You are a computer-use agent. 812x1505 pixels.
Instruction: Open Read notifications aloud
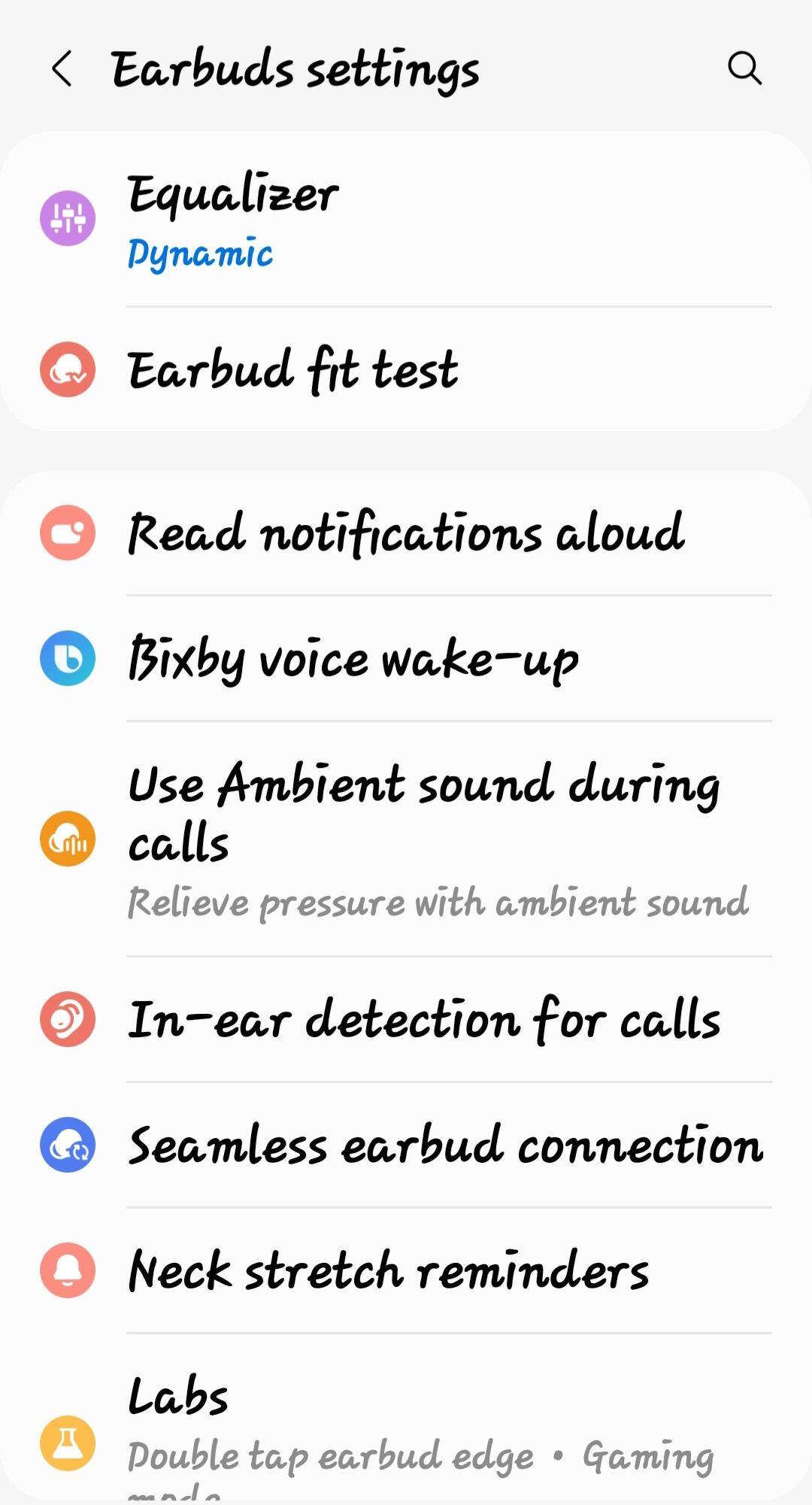click(406, 533)
